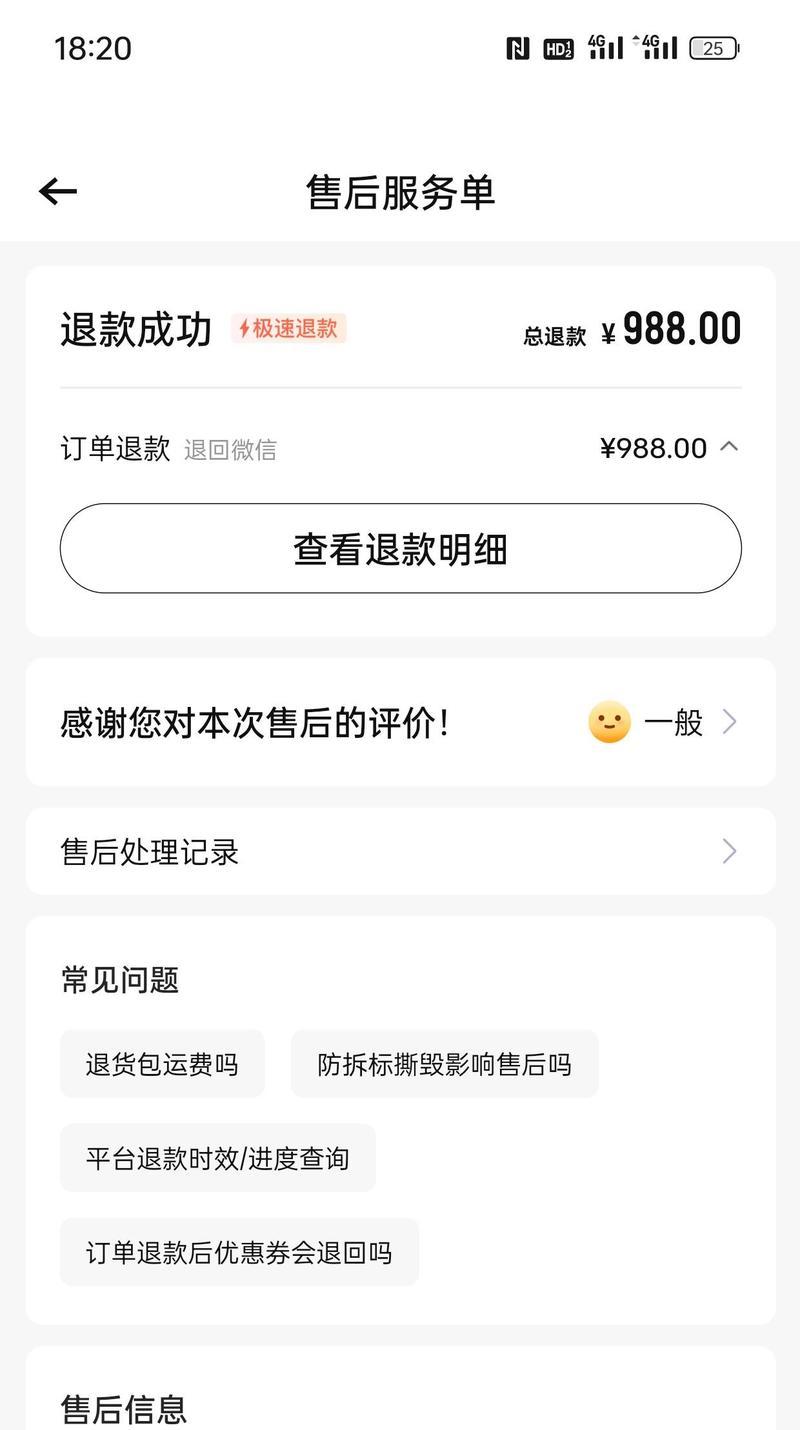Go back using the top-left arrow
The height and width of the screenshot is (1430, 800).
(58, 191)
